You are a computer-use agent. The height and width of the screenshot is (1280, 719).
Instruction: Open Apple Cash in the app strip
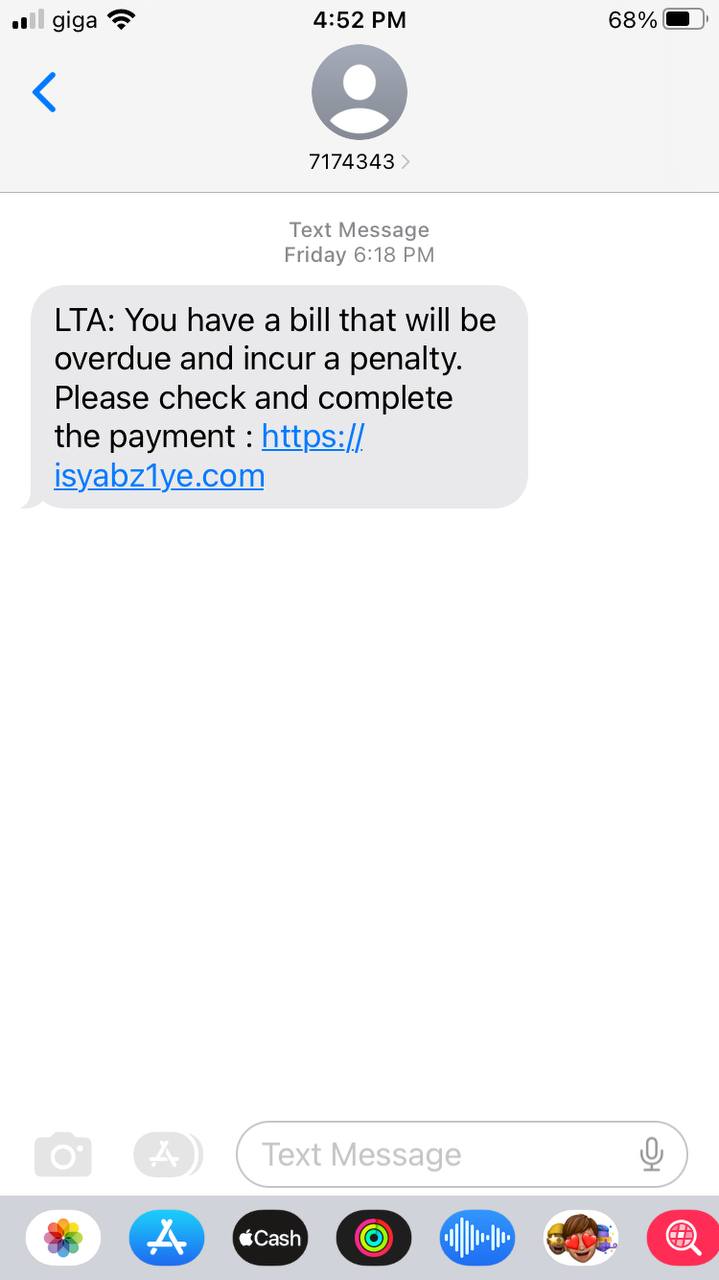pyautogui.click(x=270, y=1238)
